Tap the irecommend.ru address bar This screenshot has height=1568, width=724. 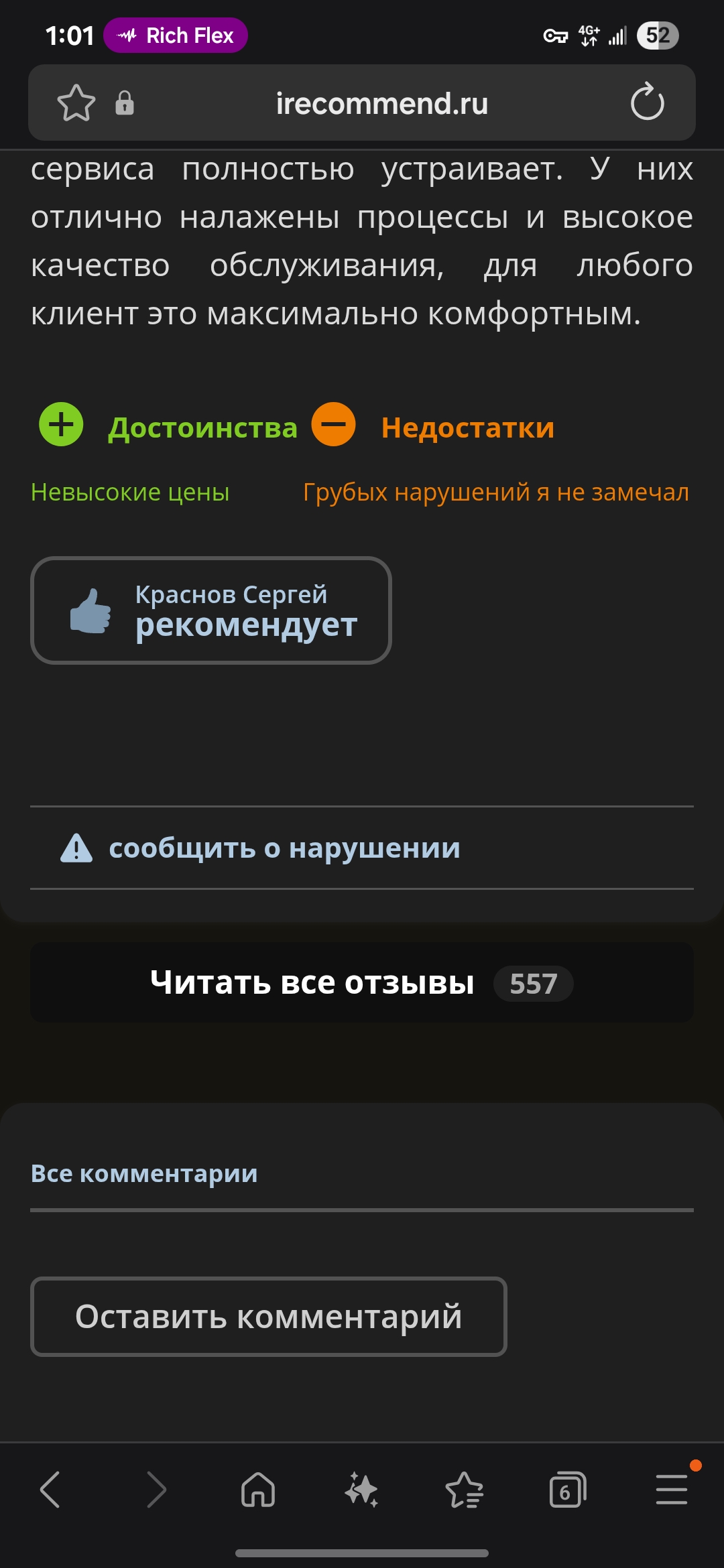(381, 103)
